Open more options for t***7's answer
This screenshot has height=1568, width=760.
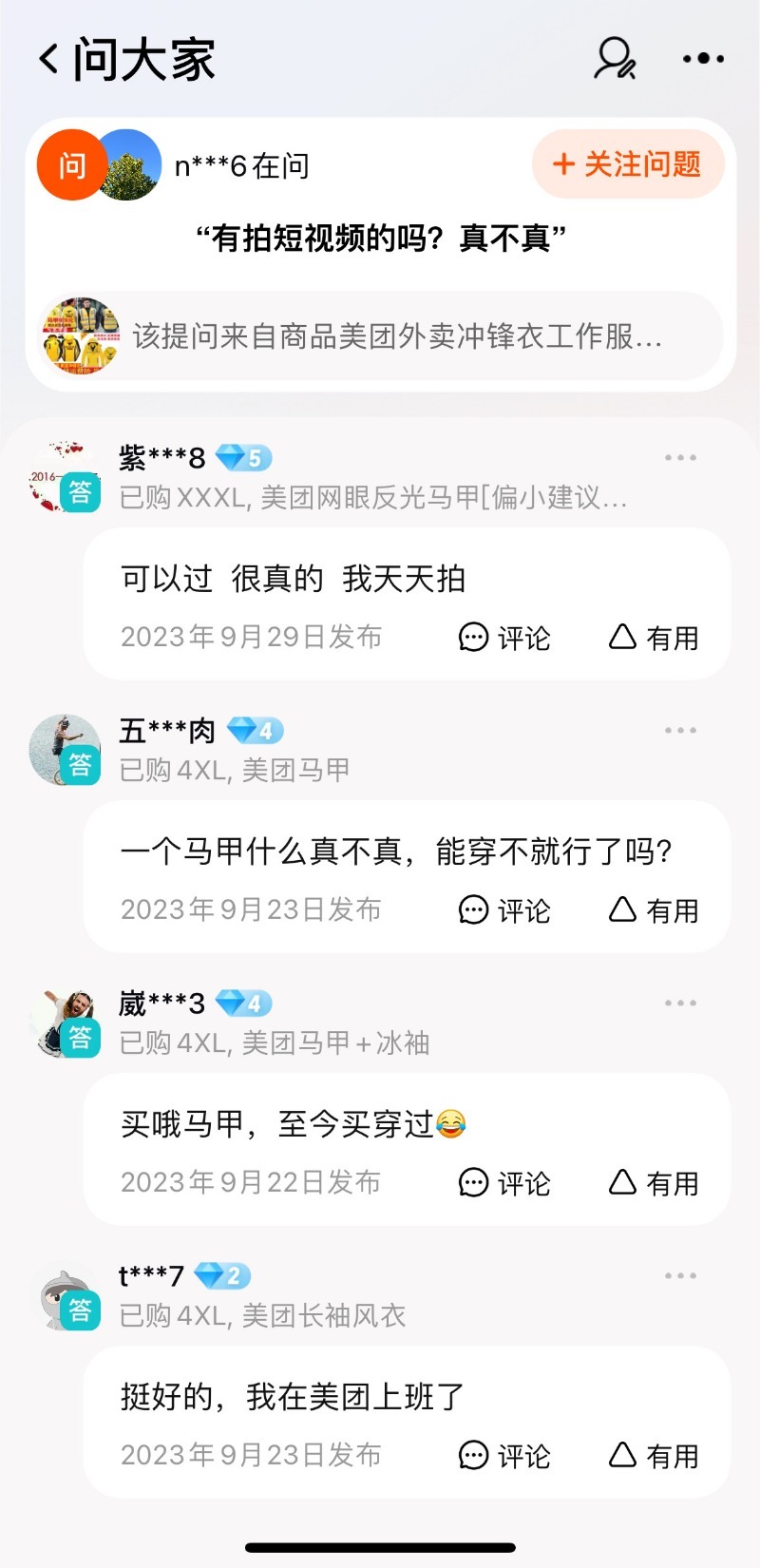[680, 1276]
